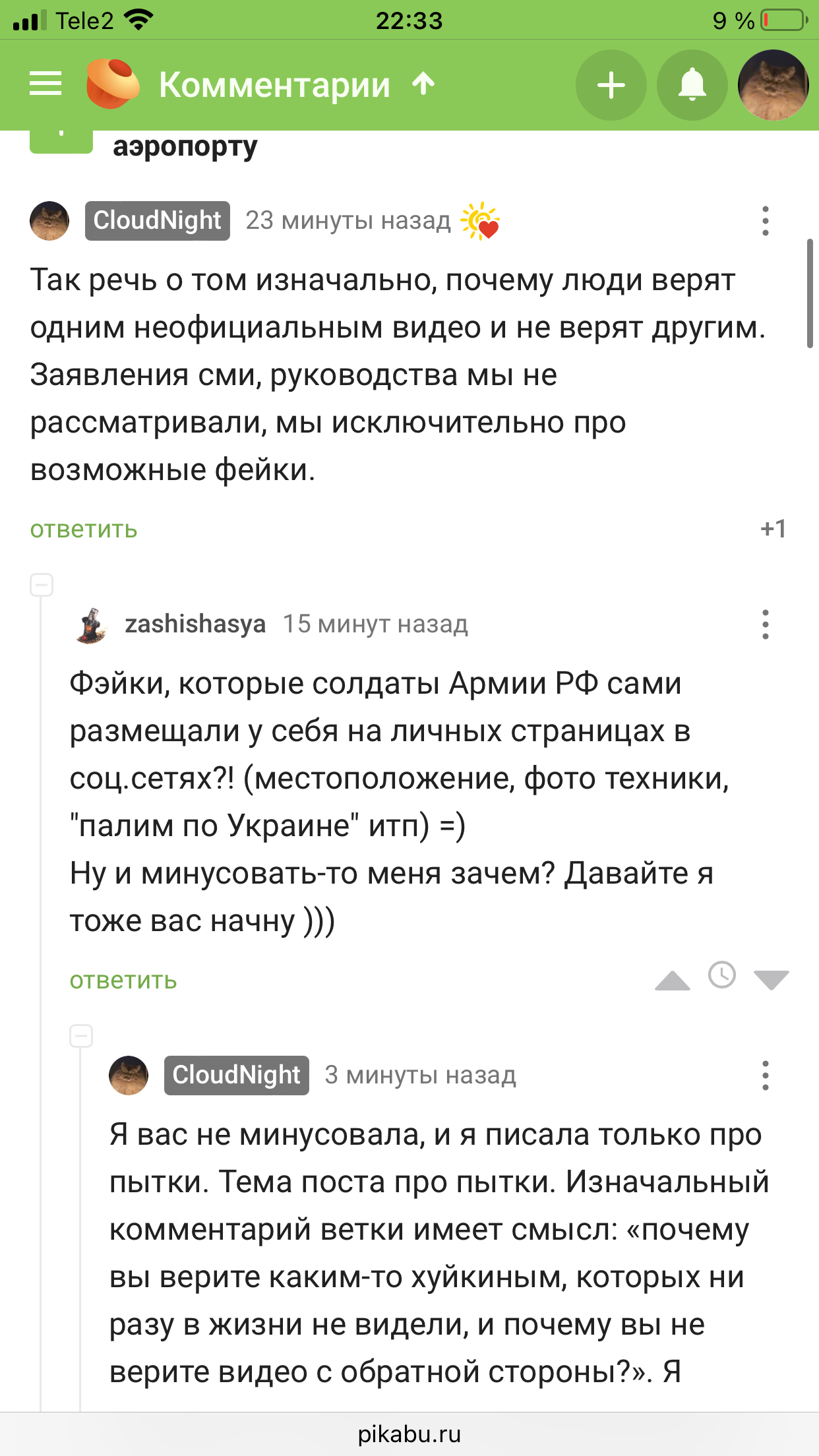The width and height of the screenshot is (819, 1456).
Task: Create a new post with plus button
Action: click(611, 85)
